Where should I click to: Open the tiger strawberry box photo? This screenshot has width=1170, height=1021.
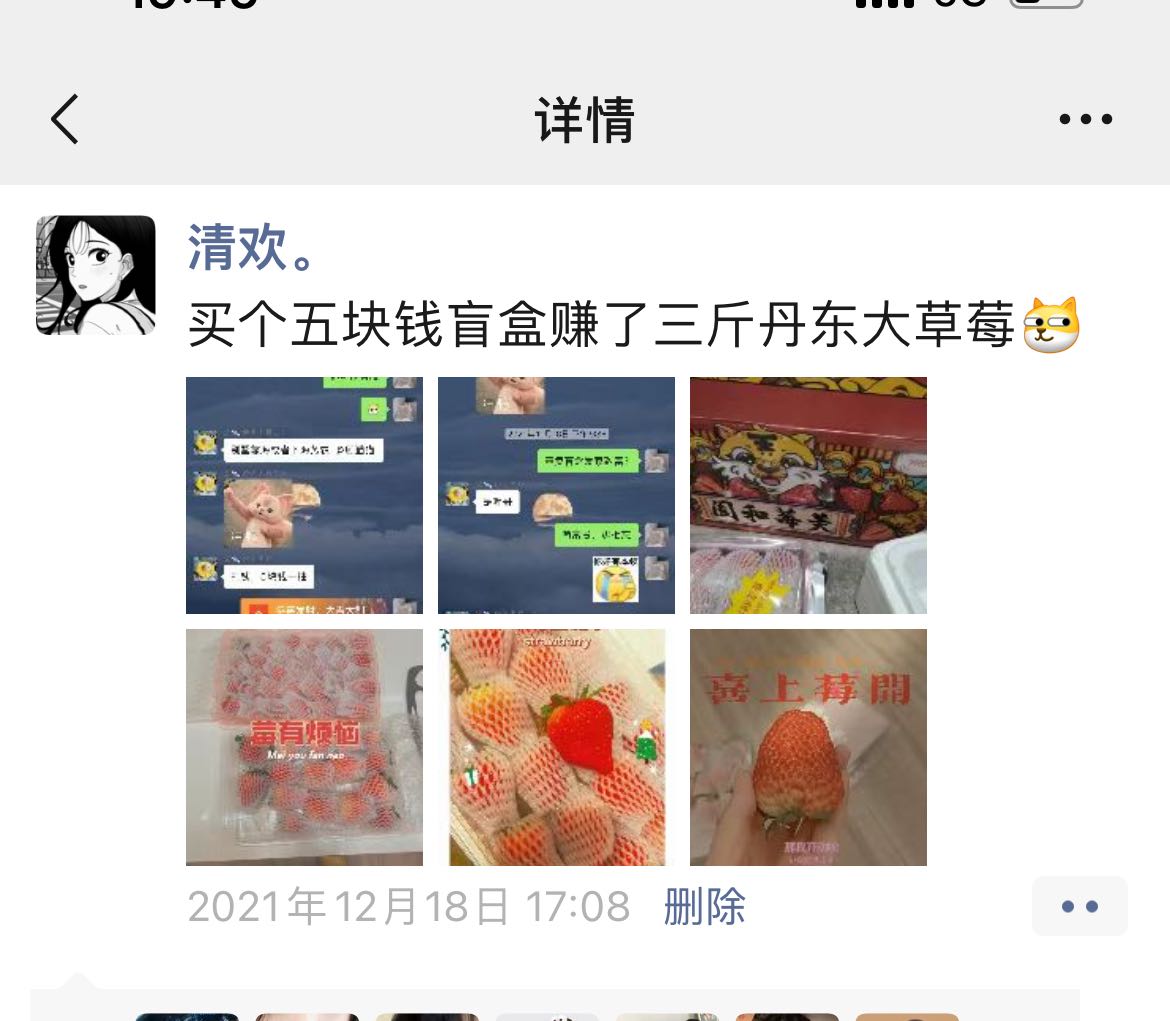click(x=808, y=495)
